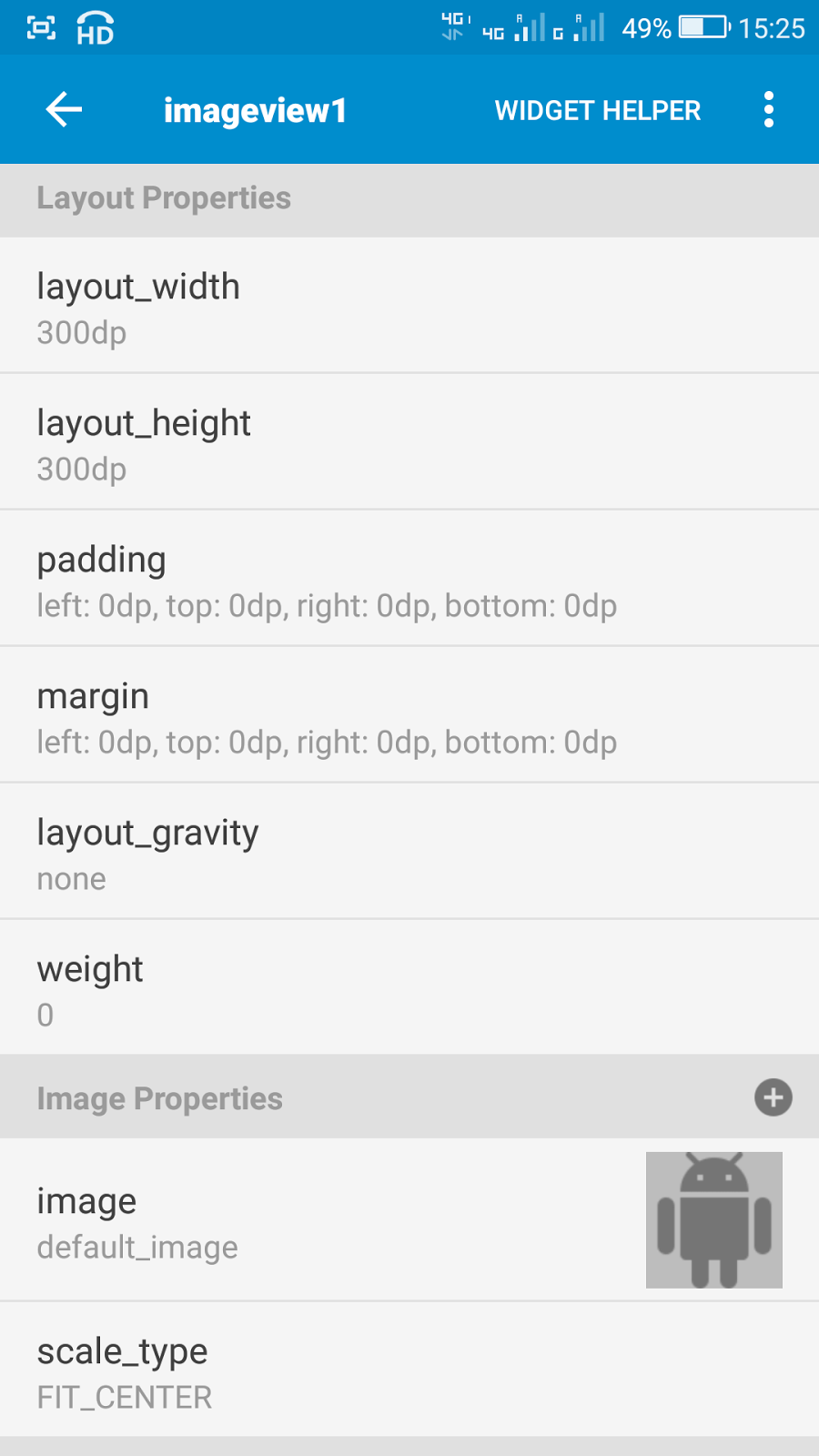The image size is (819, 1456).
Task: Navigate back using the arrow icon
Action: 62,109
